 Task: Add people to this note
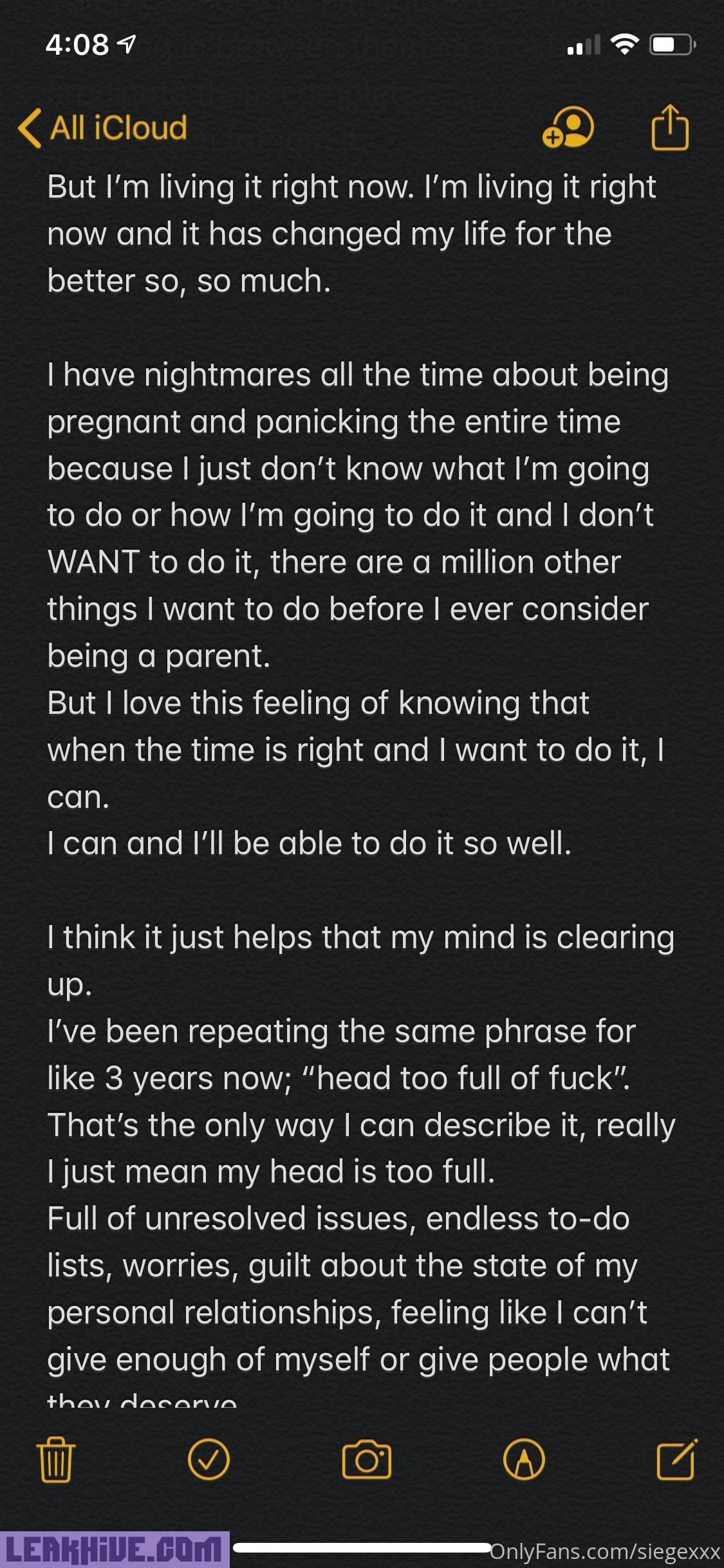(x=568, y=127)
